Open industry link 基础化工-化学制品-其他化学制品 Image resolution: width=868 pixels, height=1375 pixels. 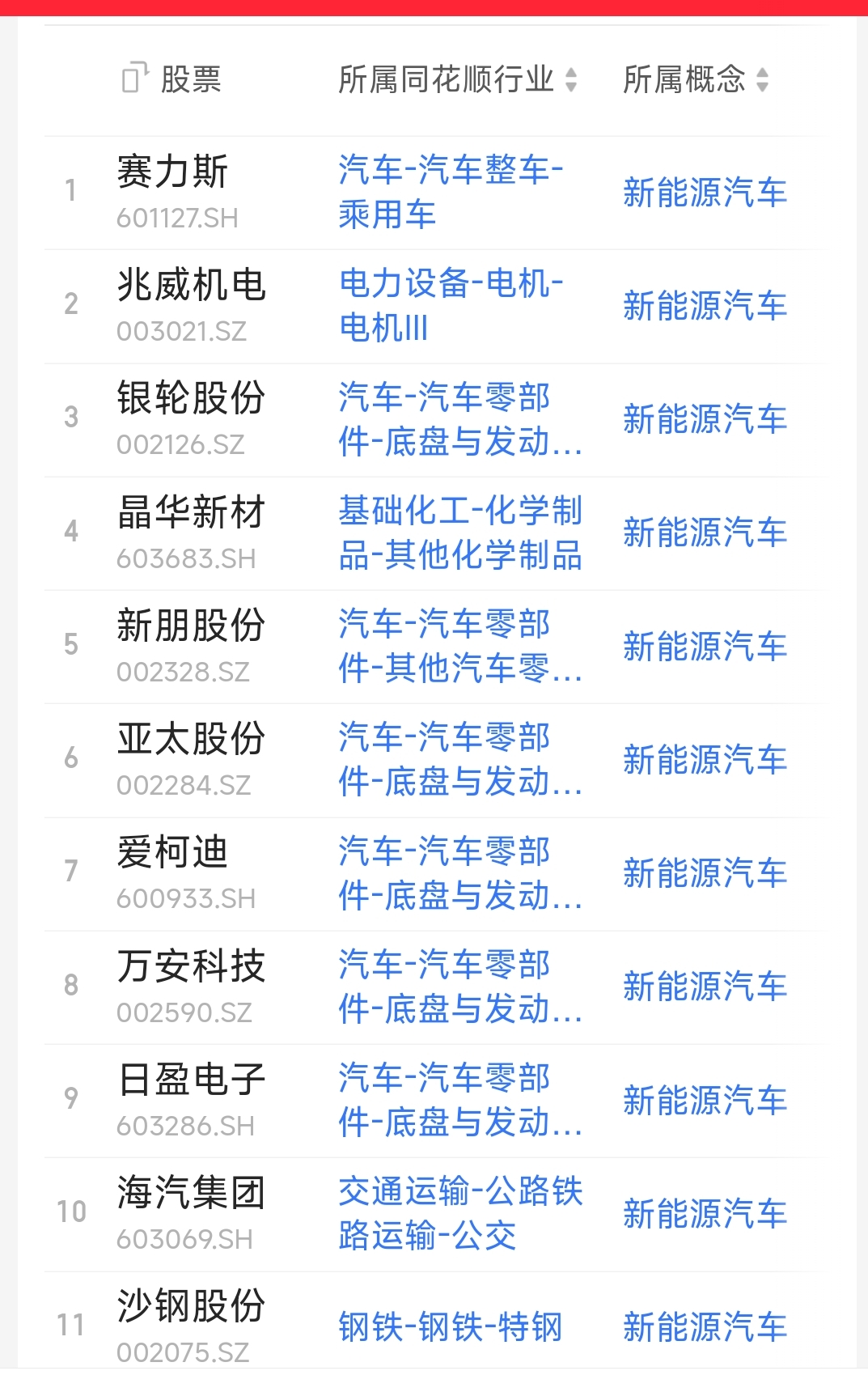point(459,532)
